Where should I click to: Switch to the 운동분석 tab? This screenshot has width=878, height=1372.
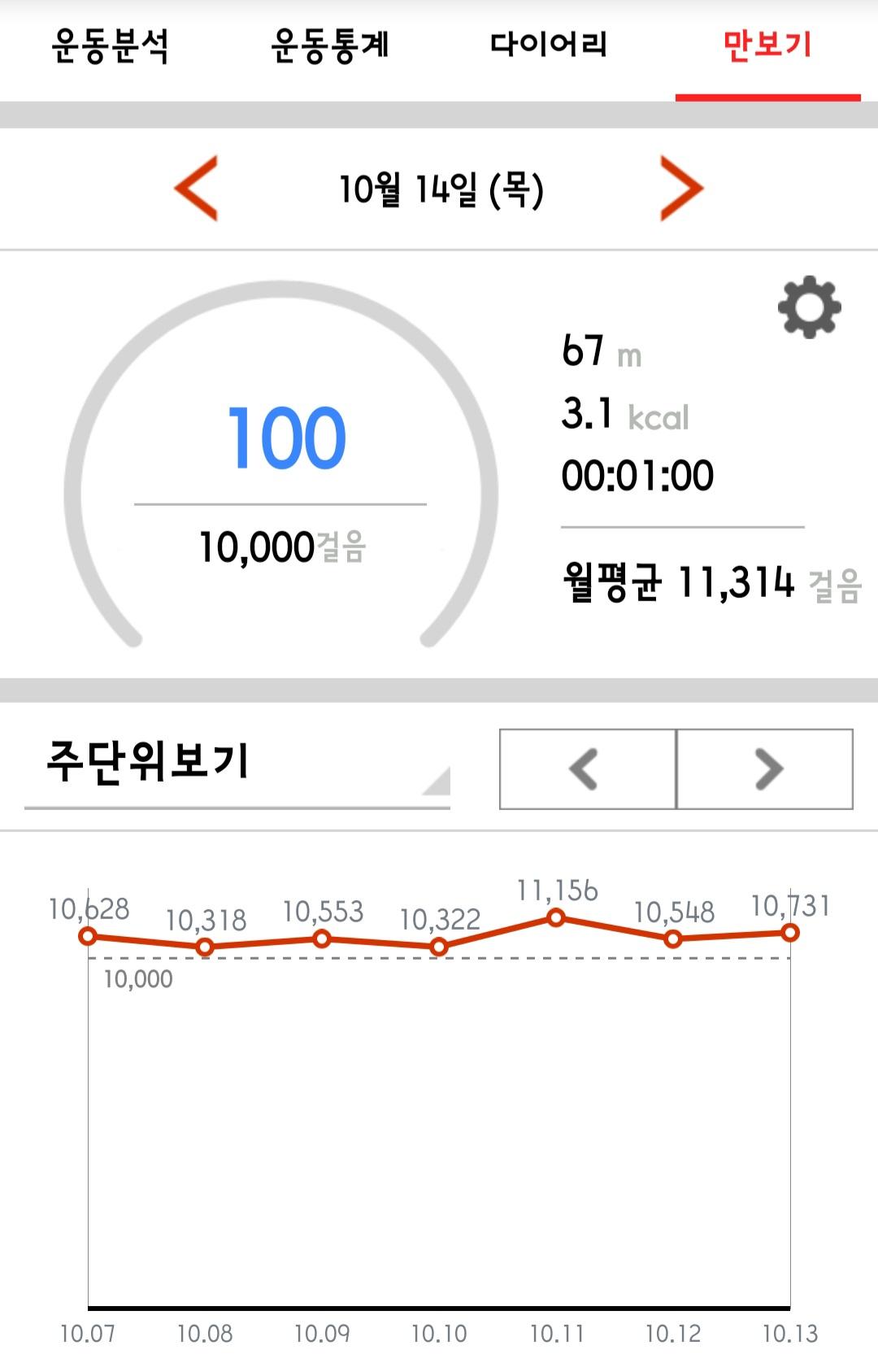coord(110,46)
